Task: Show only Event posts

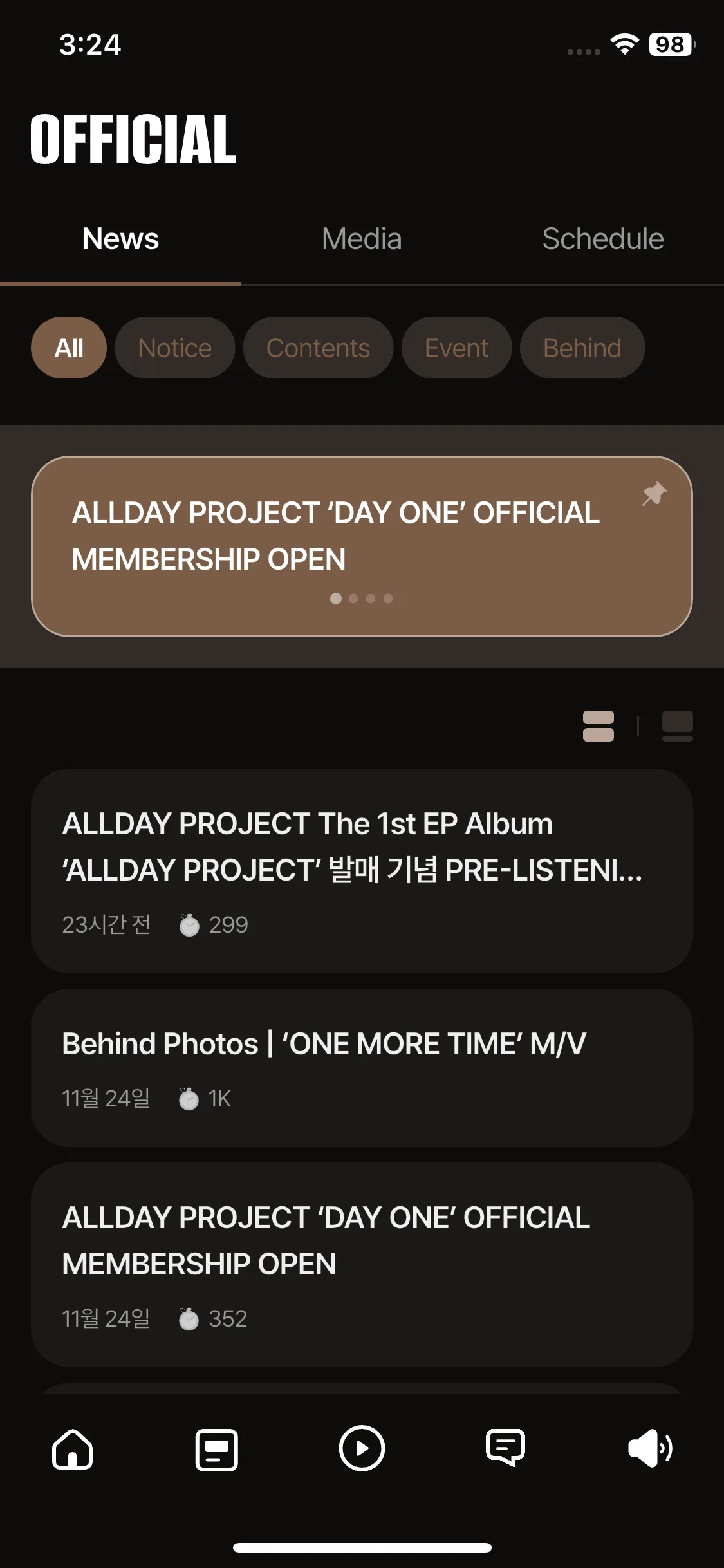Action: [x=456, y=348]
